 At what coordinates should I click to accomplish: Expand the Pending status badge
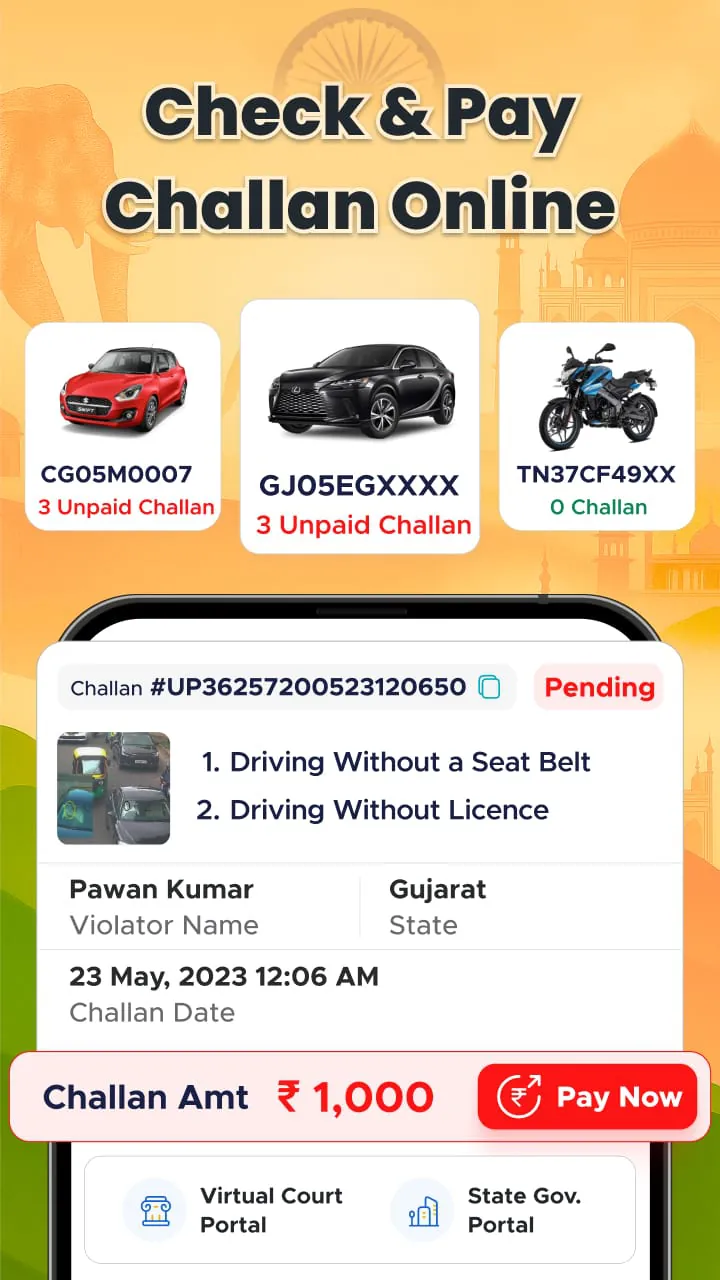click(x=599, y=688)
